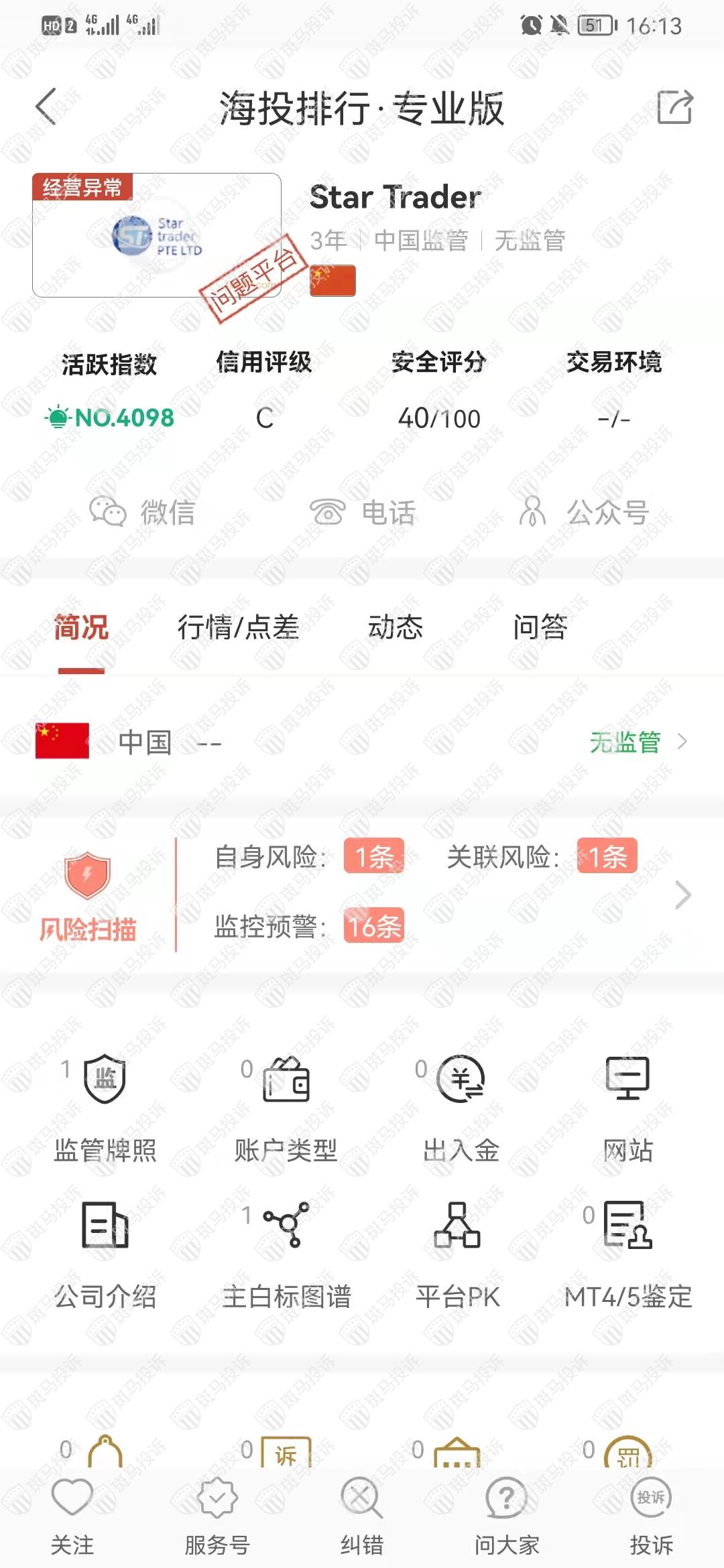
Task: Open the 无监管 regulation details
Action: pyautogui.click(x=637, y=742)
